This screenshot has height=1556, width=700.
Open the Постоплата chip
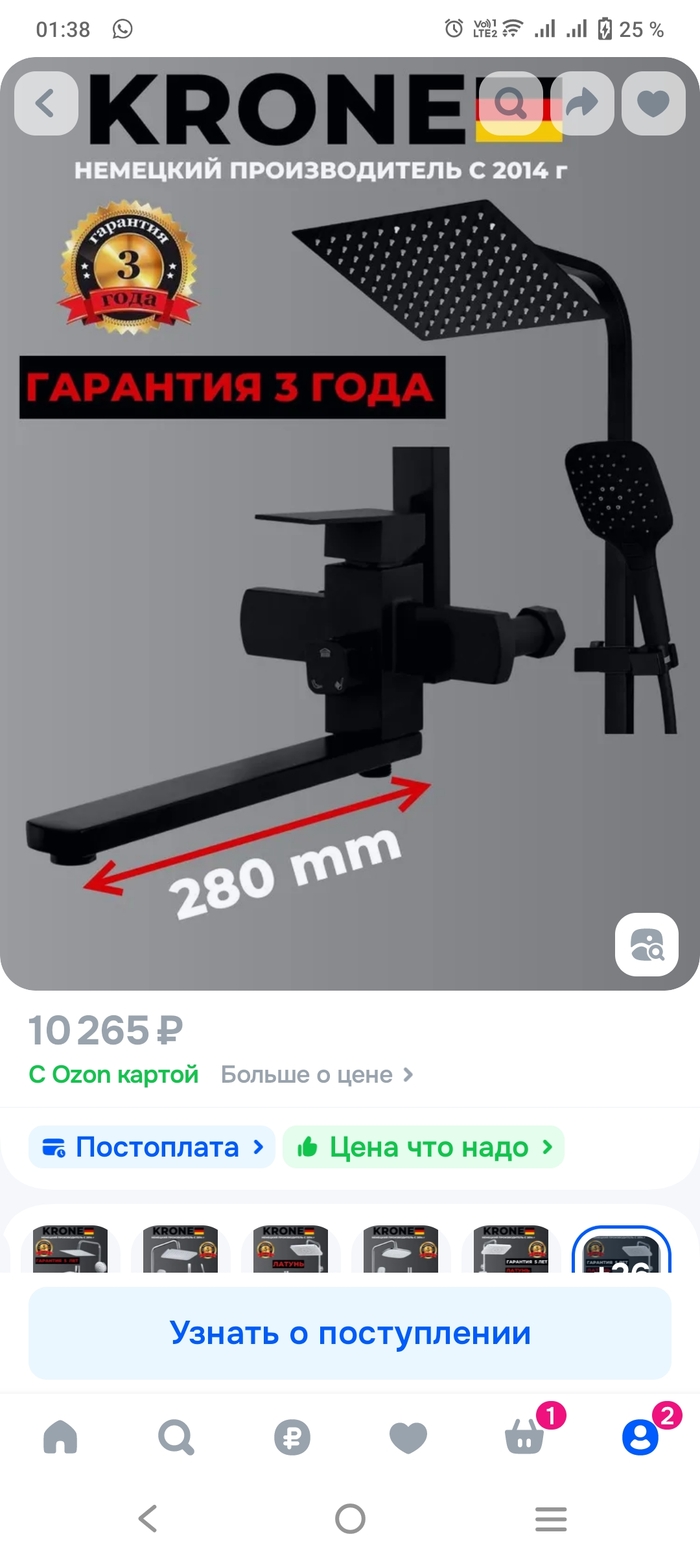(x=152, y=1147)
